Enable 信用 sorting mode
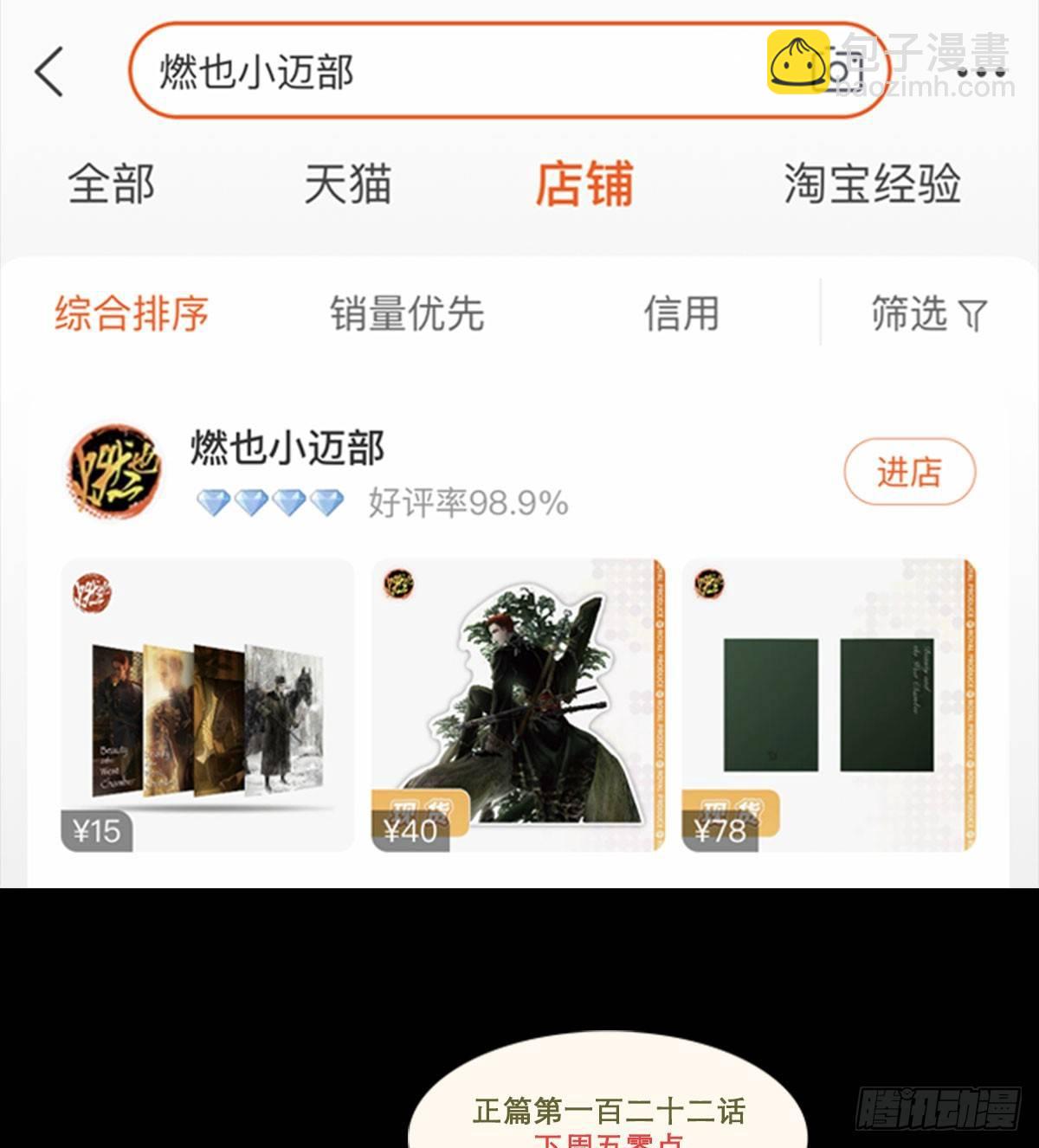This screenshot has width=1039, height=1148. pos(681,314)
